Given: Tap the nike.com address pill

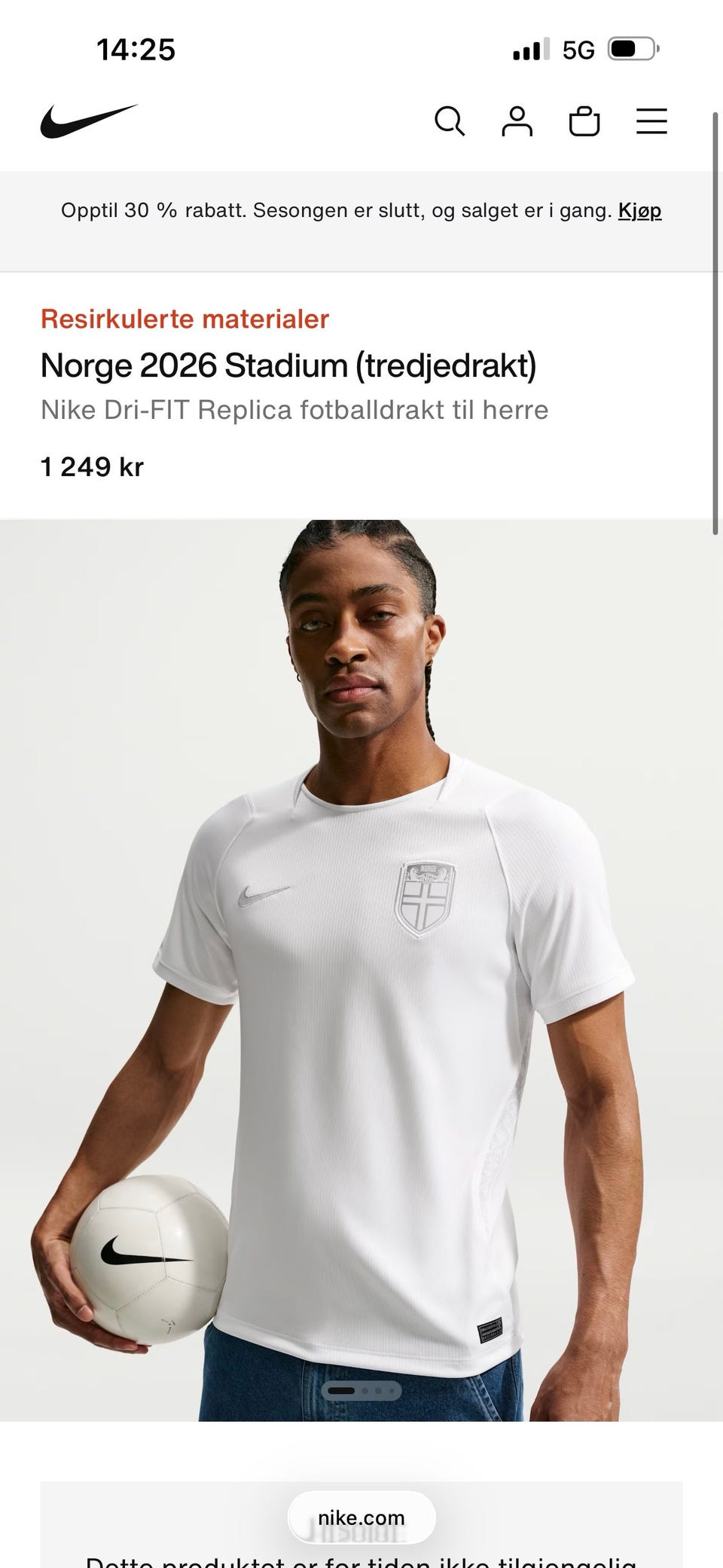Looking at the screenshot, I should pos(361,1518).
